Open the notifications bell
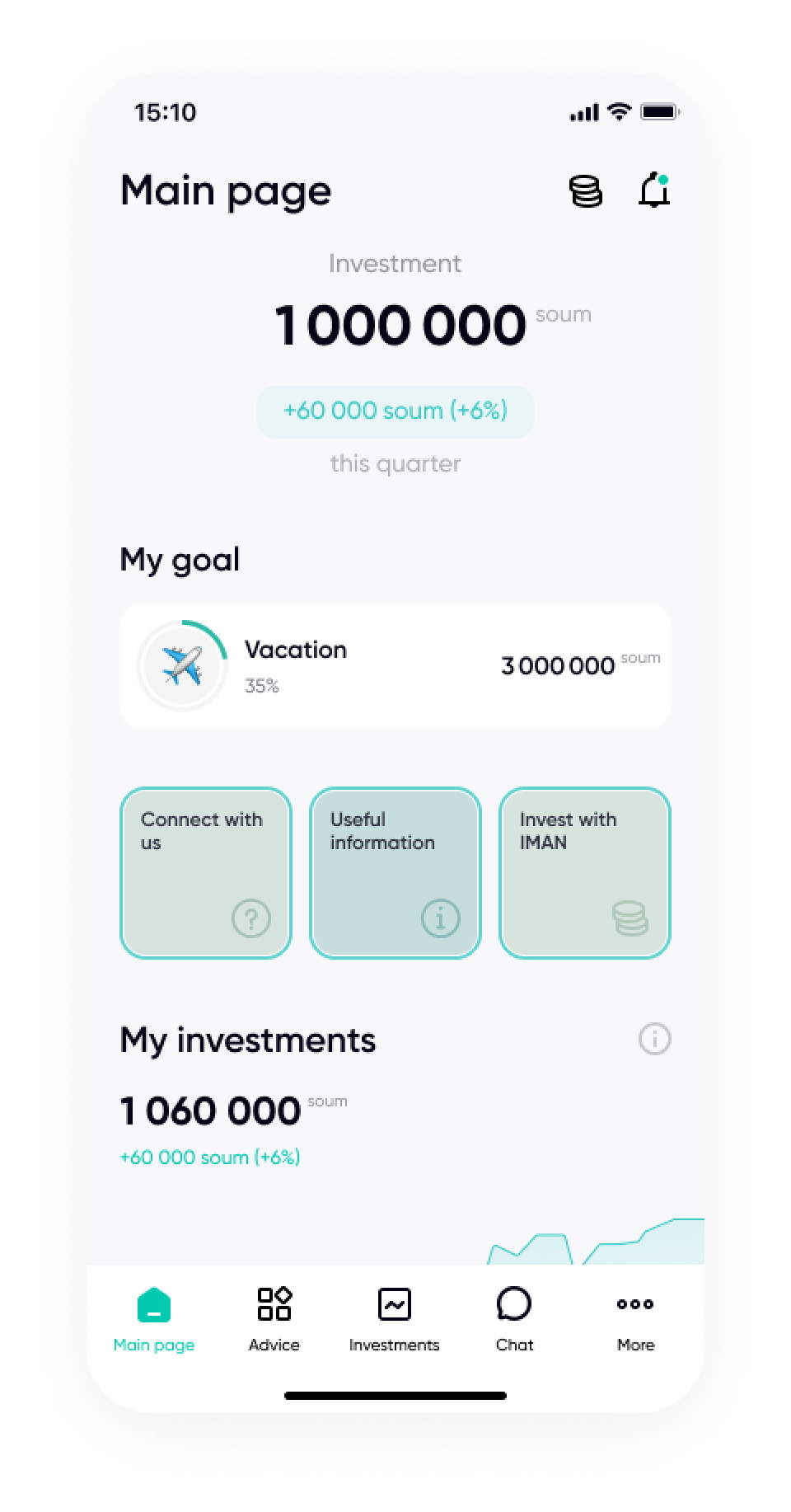The image size is (791, 1512). (x=655, y=190)
